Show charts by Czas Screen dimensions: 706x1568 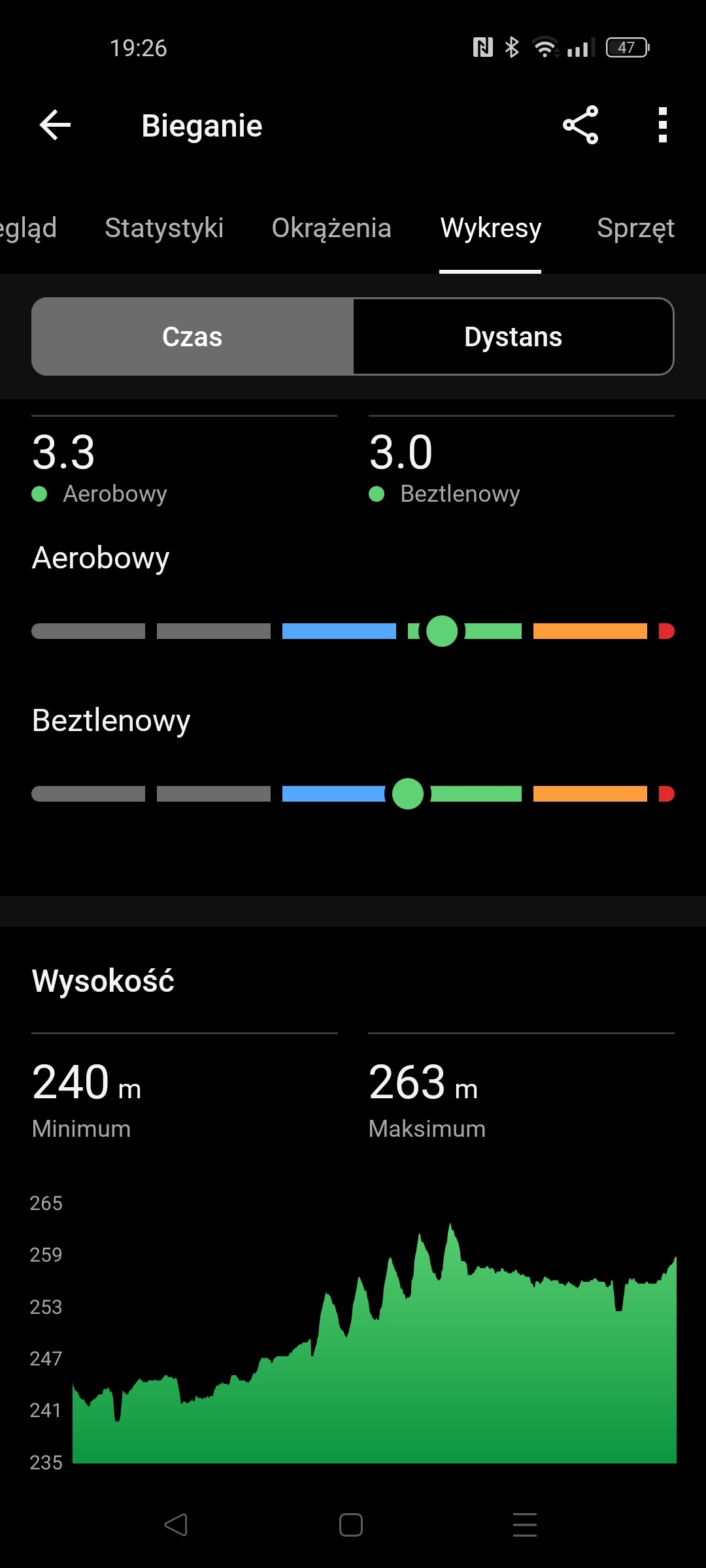[x=193, y=336]
